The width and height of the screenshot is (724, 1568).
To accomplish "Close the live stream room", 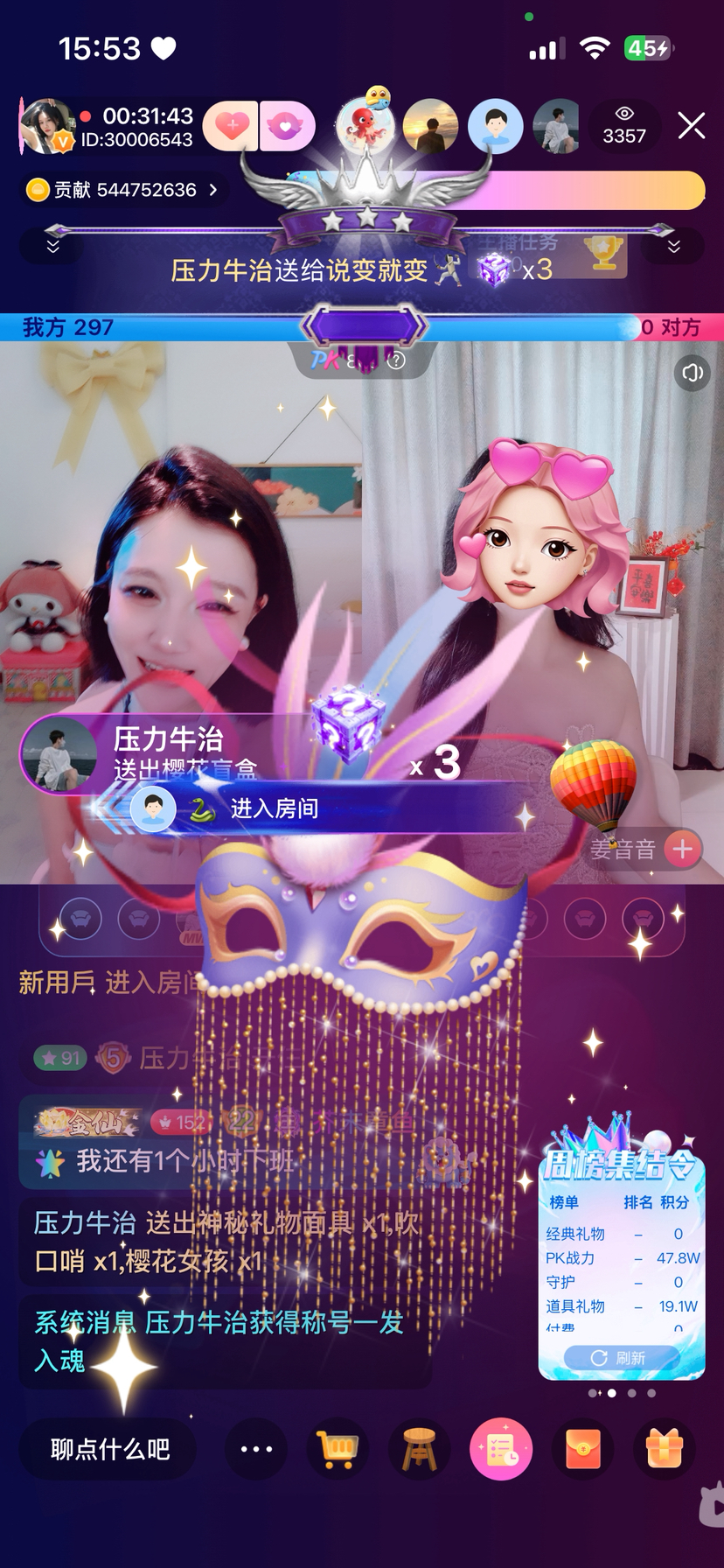I will tap(691, 126).
